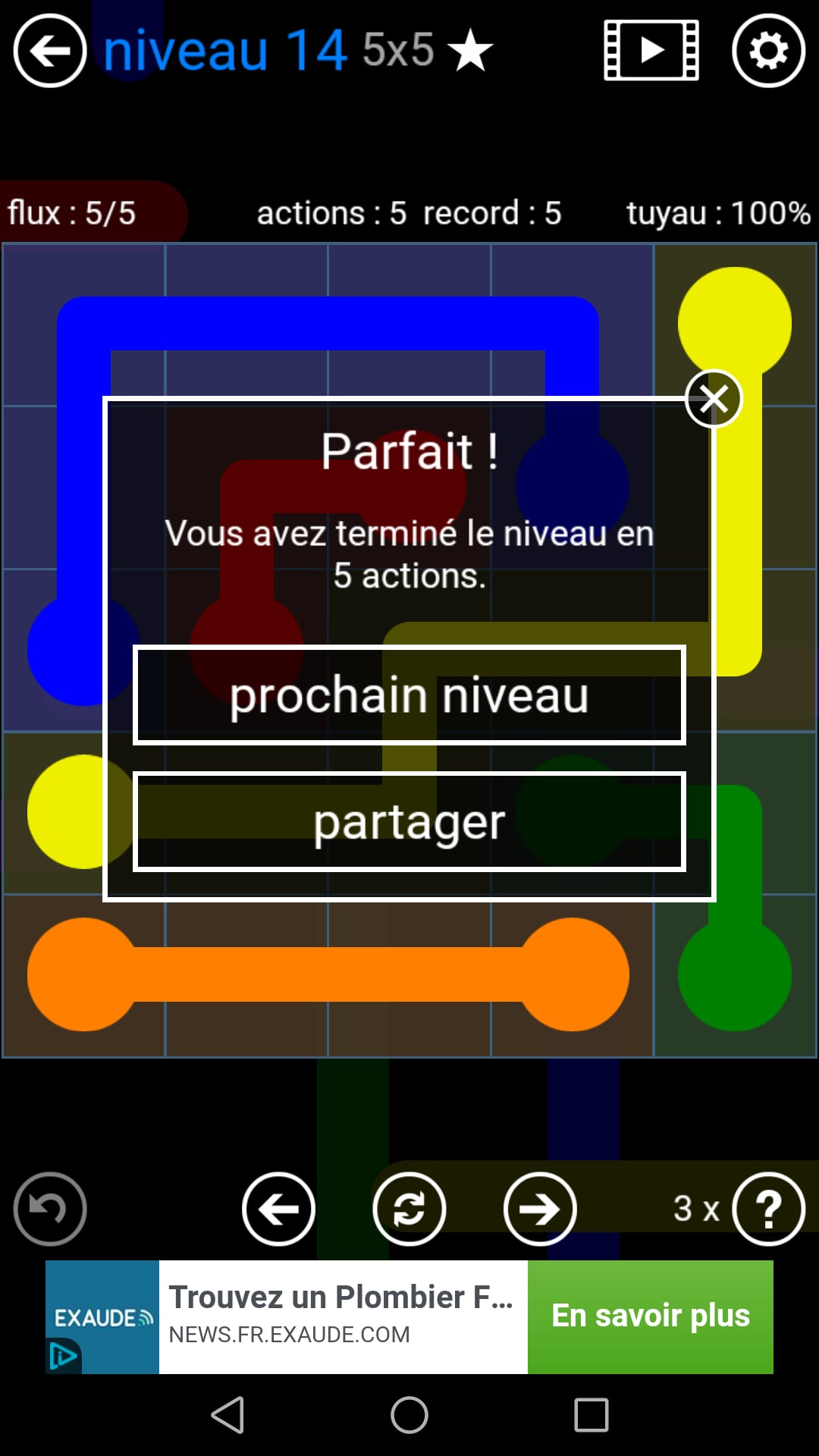Open the En savoir plus ad button
This screenshot has height=1456, width=819.
pos(650,1316)
